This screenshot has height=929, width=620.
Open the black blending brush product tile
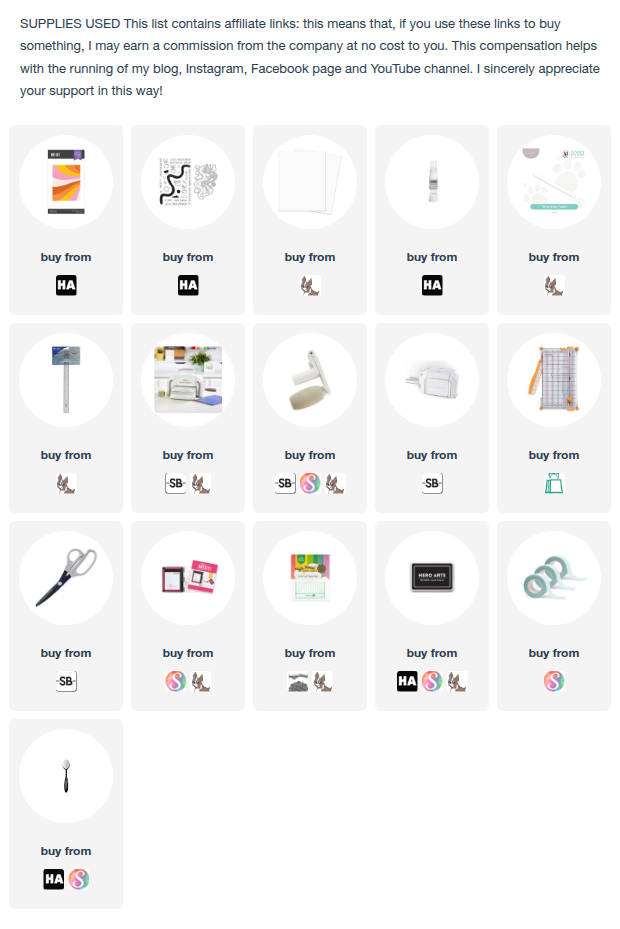[66, 776]
